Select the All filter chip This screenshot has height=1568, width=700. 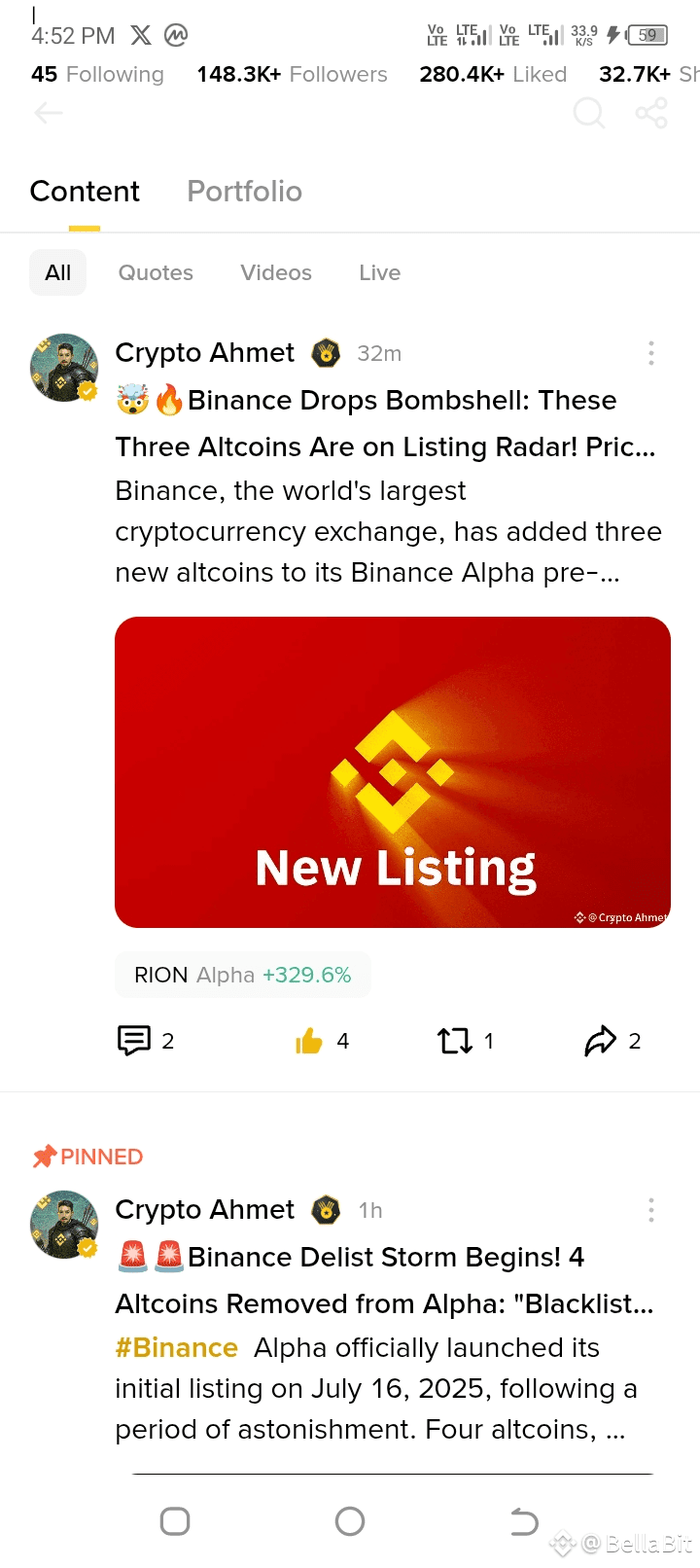coord(58,273)
